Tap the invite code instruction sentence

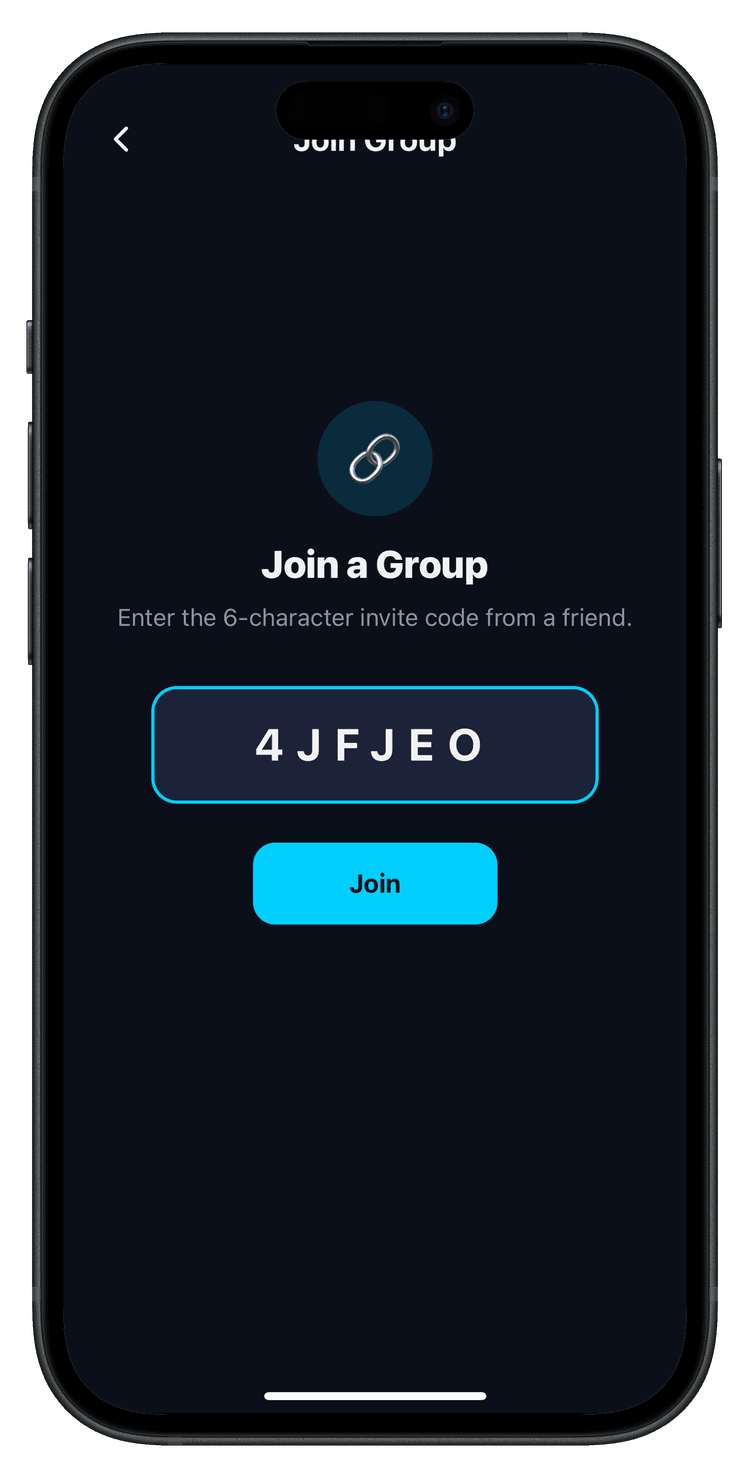click(x=375, y=618)
